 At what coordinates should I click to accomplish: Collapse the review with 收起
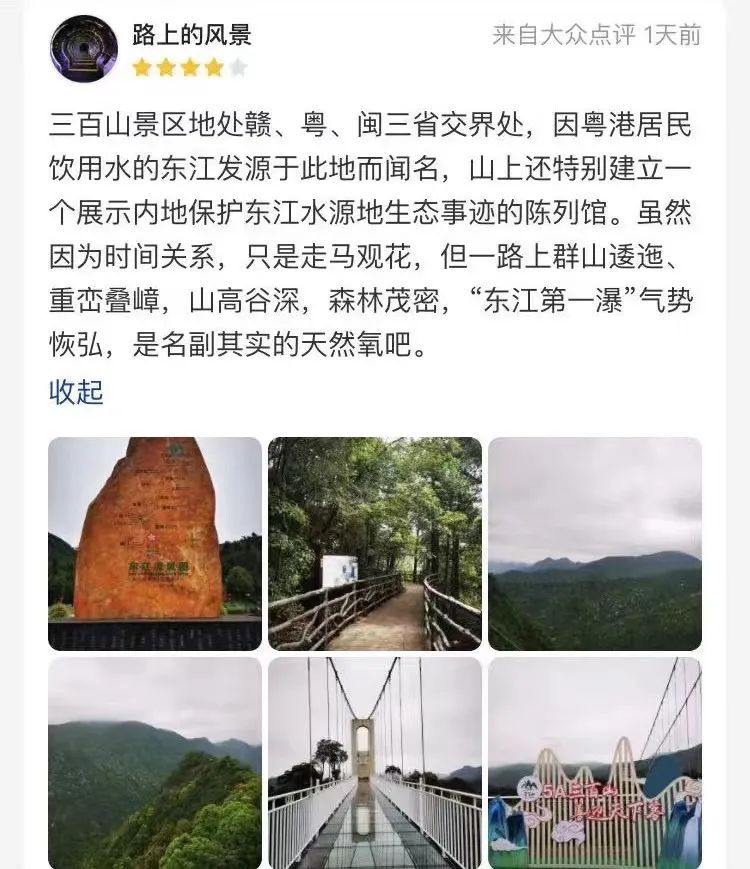point(76,391)
